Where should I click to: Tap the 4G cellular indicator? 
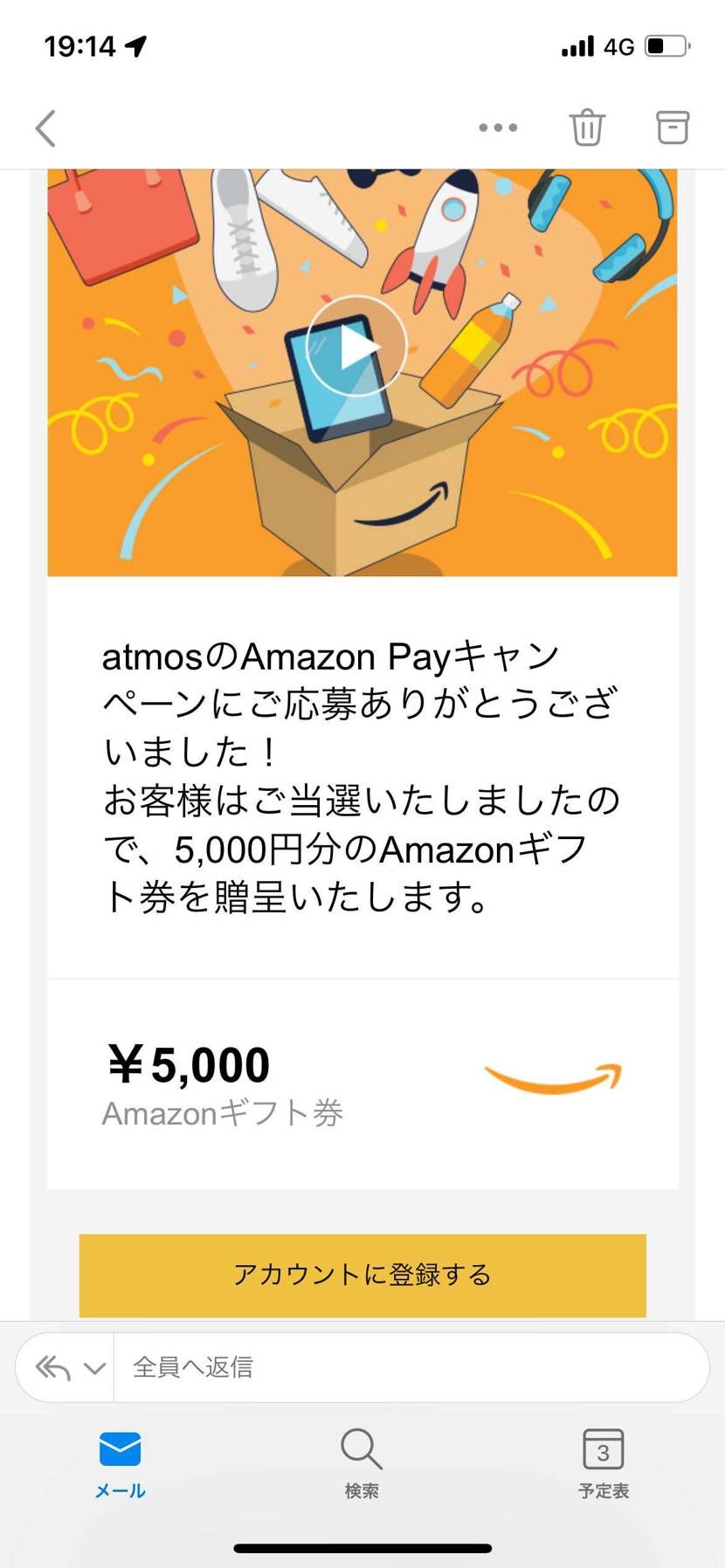(x=615, y=45)
